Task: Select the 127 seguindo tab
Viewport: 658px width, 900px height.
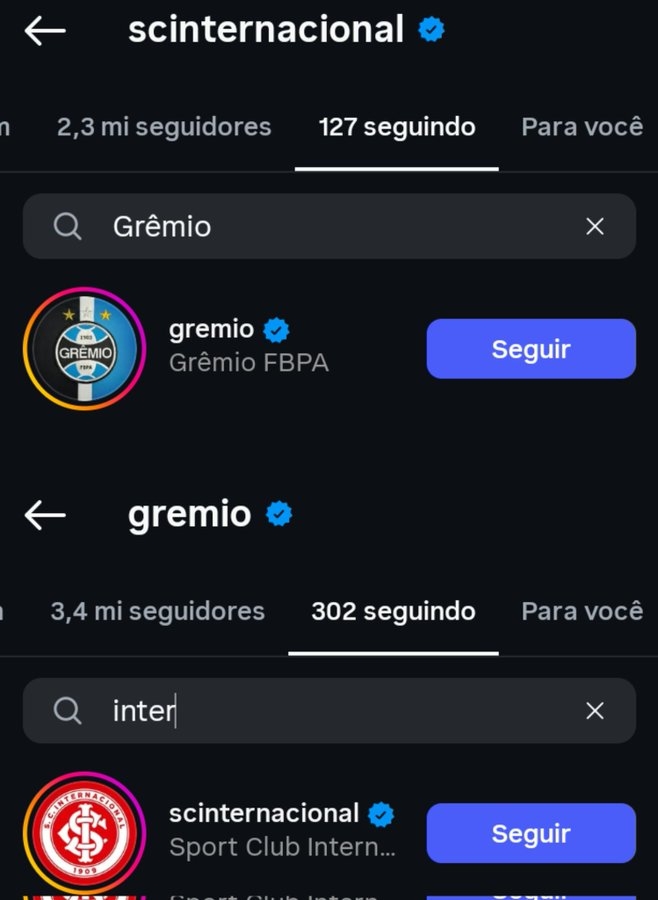Action: click(397, 127)
